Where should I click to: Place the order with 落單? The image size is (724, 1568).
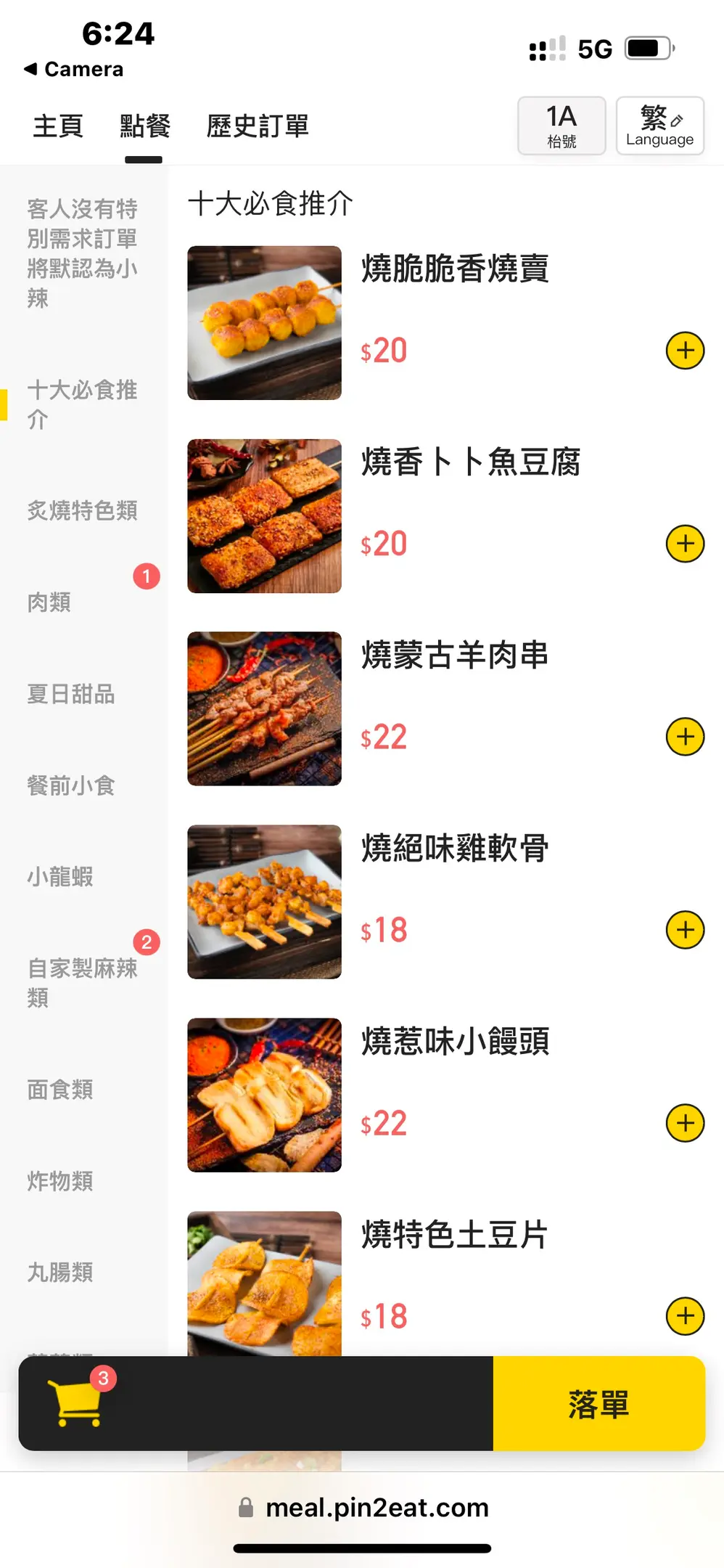click(598, 1404)
